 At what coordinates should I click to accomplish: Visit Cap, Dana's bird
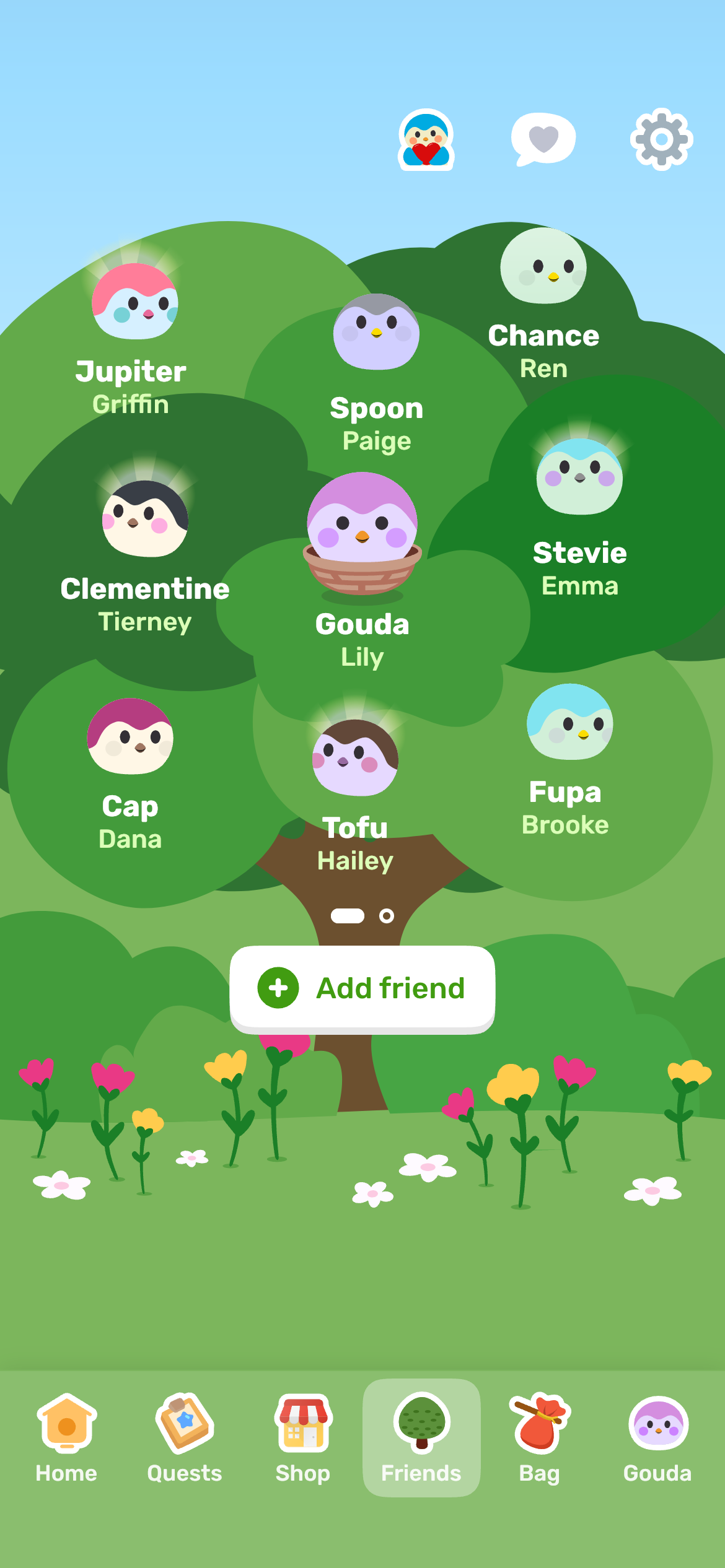[130, 737]
